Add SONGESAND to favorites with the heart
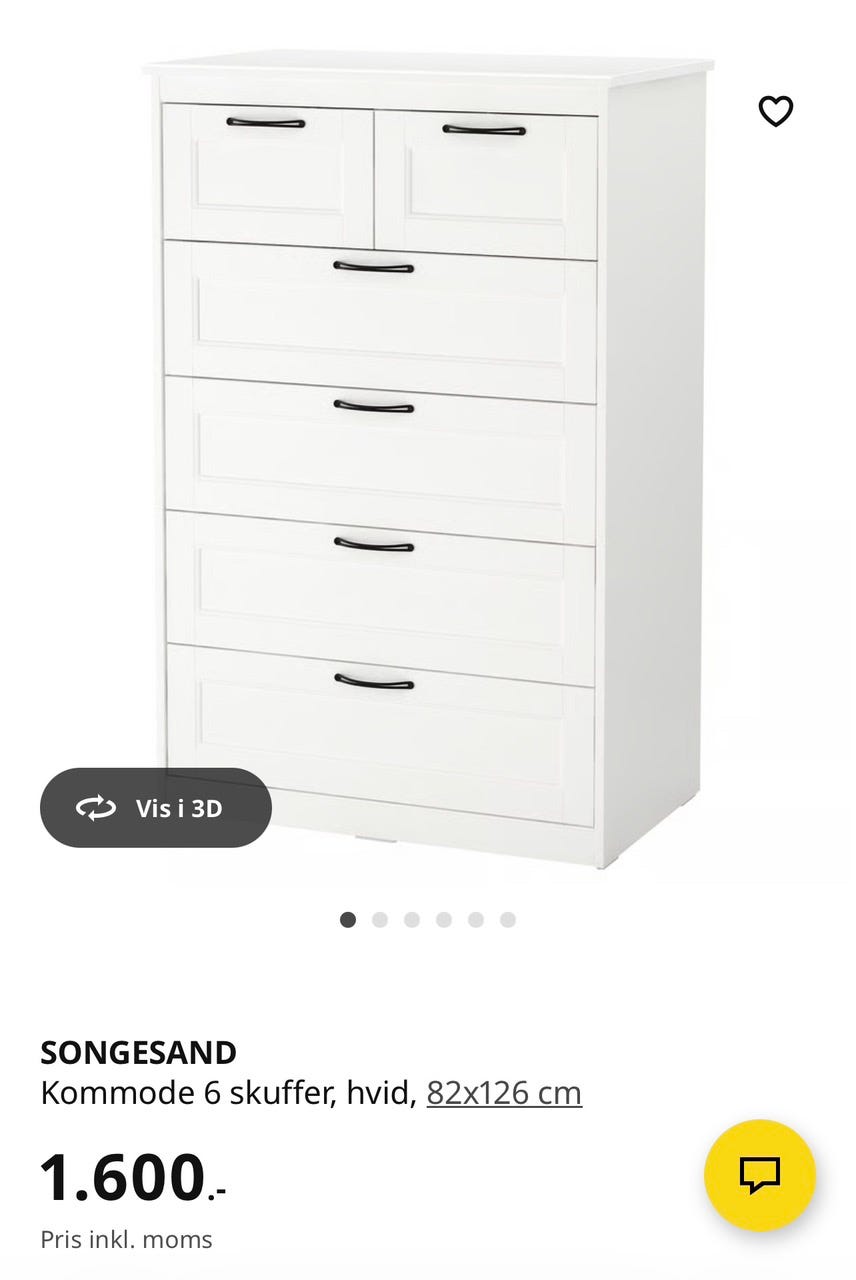 pos(775,111)
